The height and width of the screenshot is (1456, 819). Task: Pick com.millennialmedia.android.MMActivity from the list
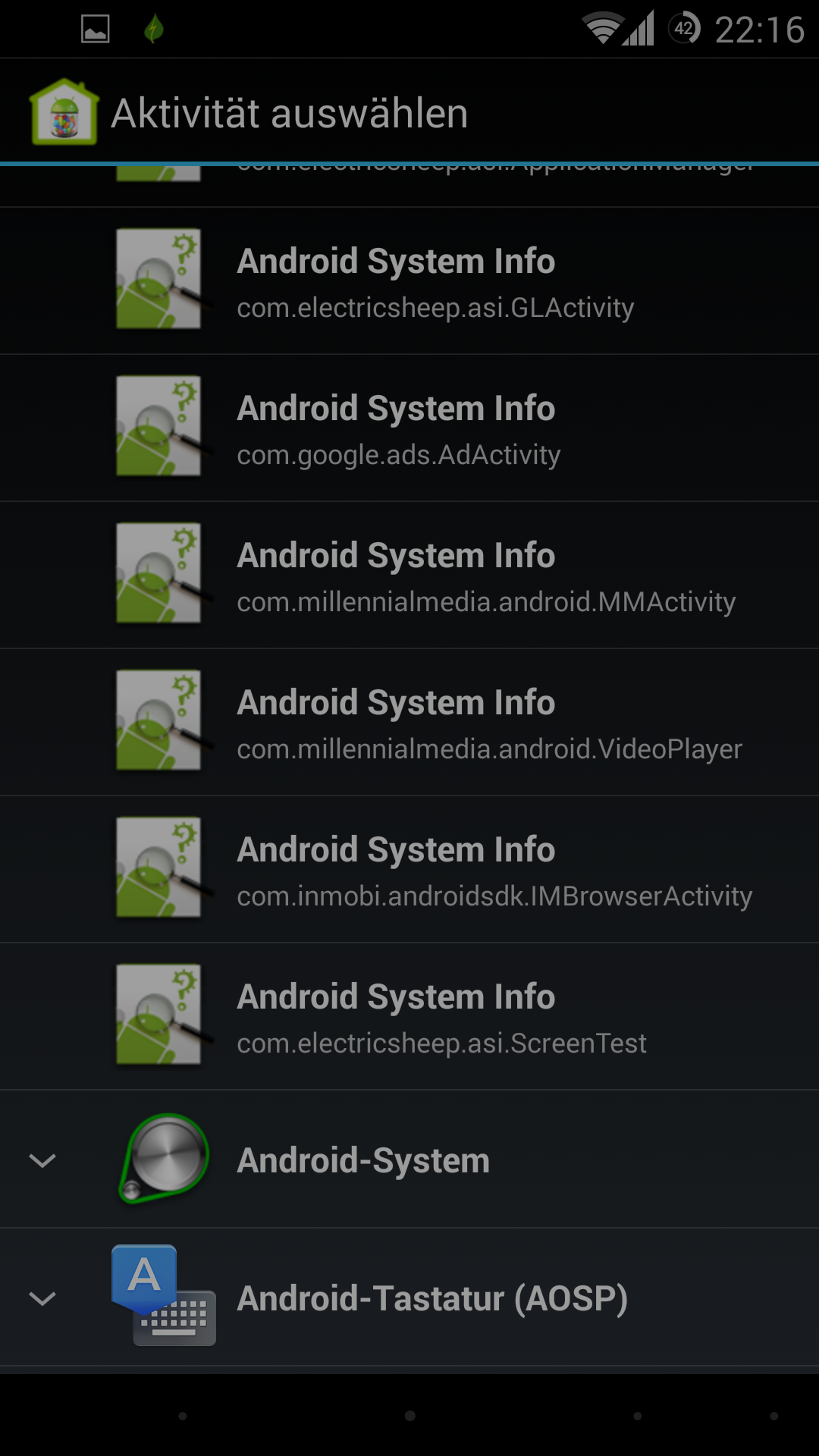[x=409, y=575]
